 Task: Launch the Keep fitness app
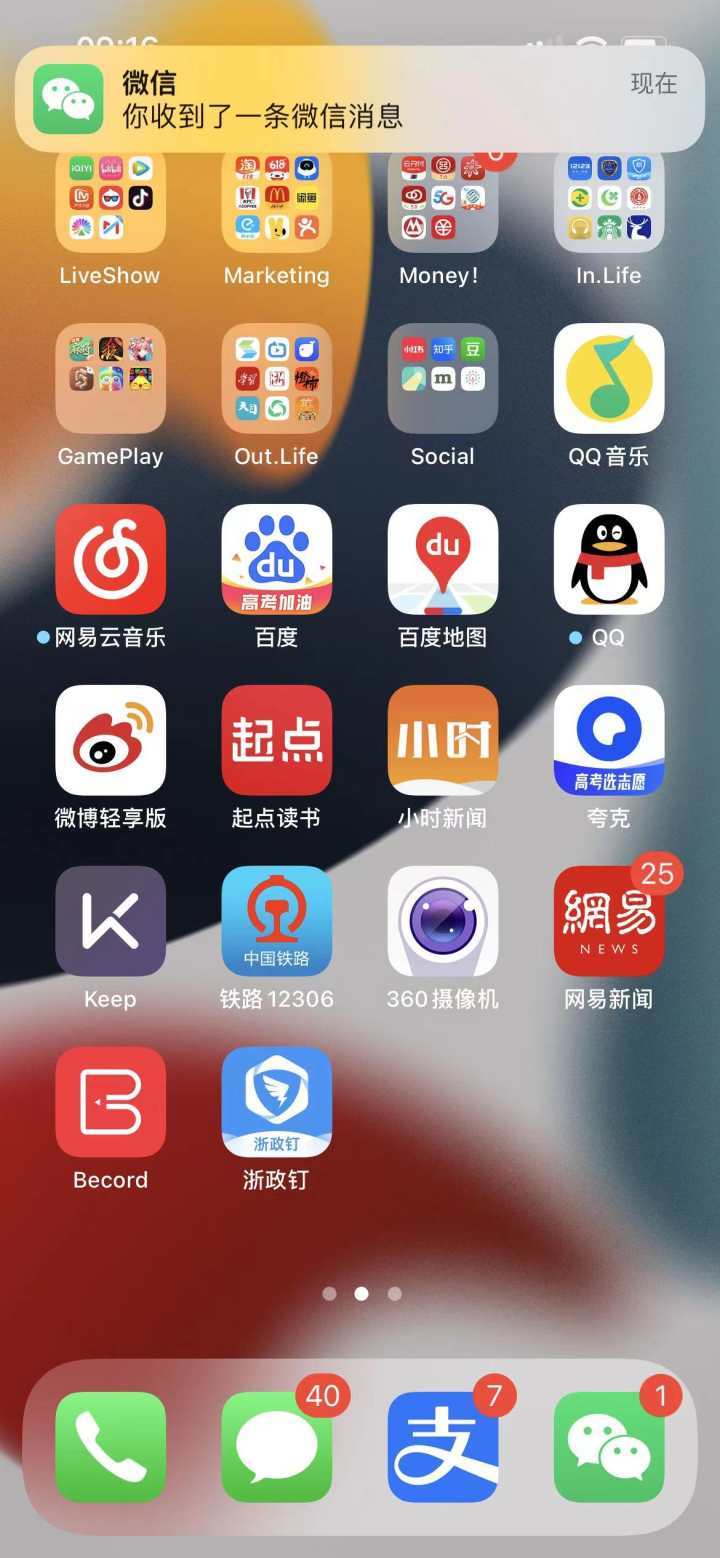pyautogui.click(x=110, y=921)
